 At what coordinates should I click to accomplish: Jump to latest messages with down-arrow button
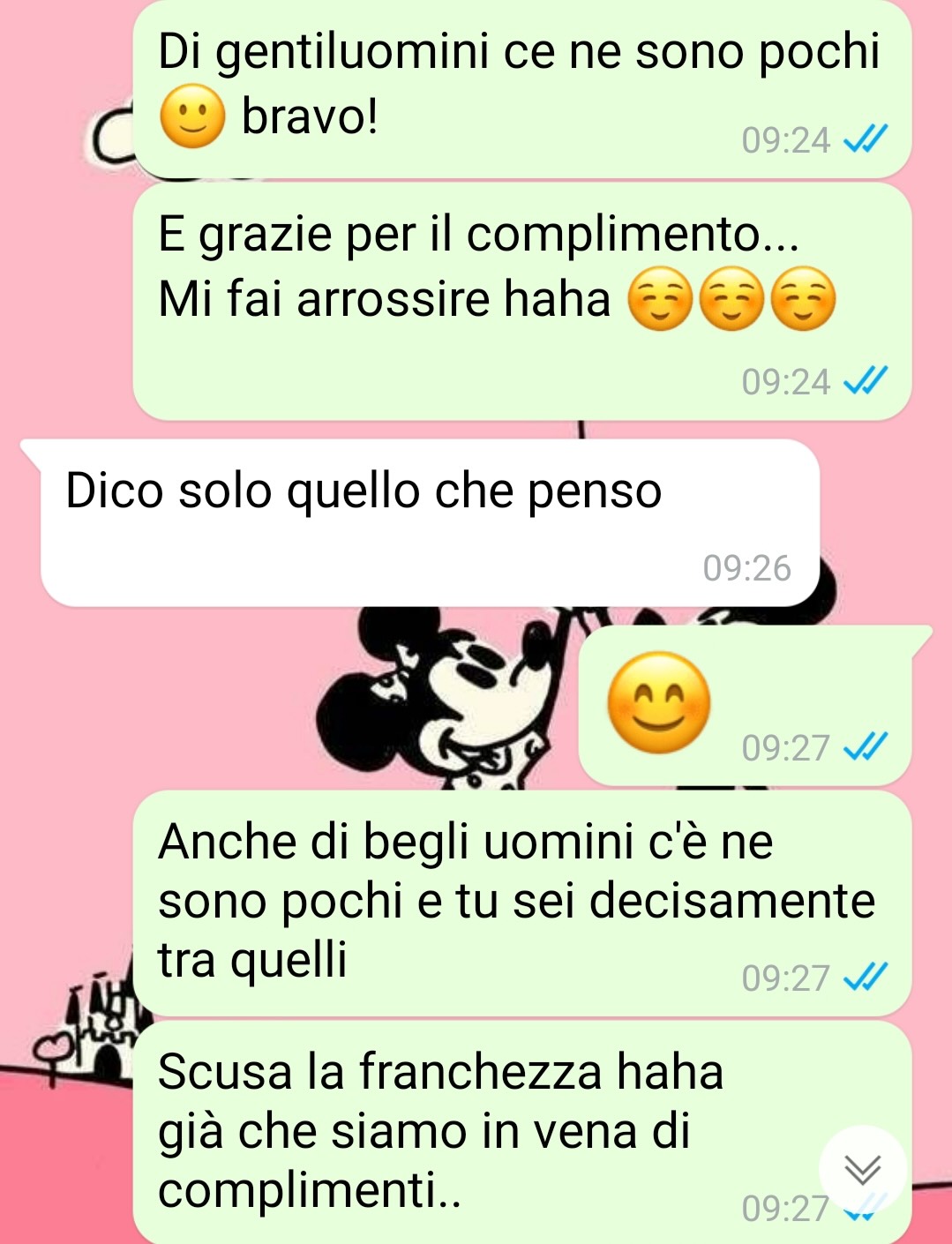point(862,1169)
